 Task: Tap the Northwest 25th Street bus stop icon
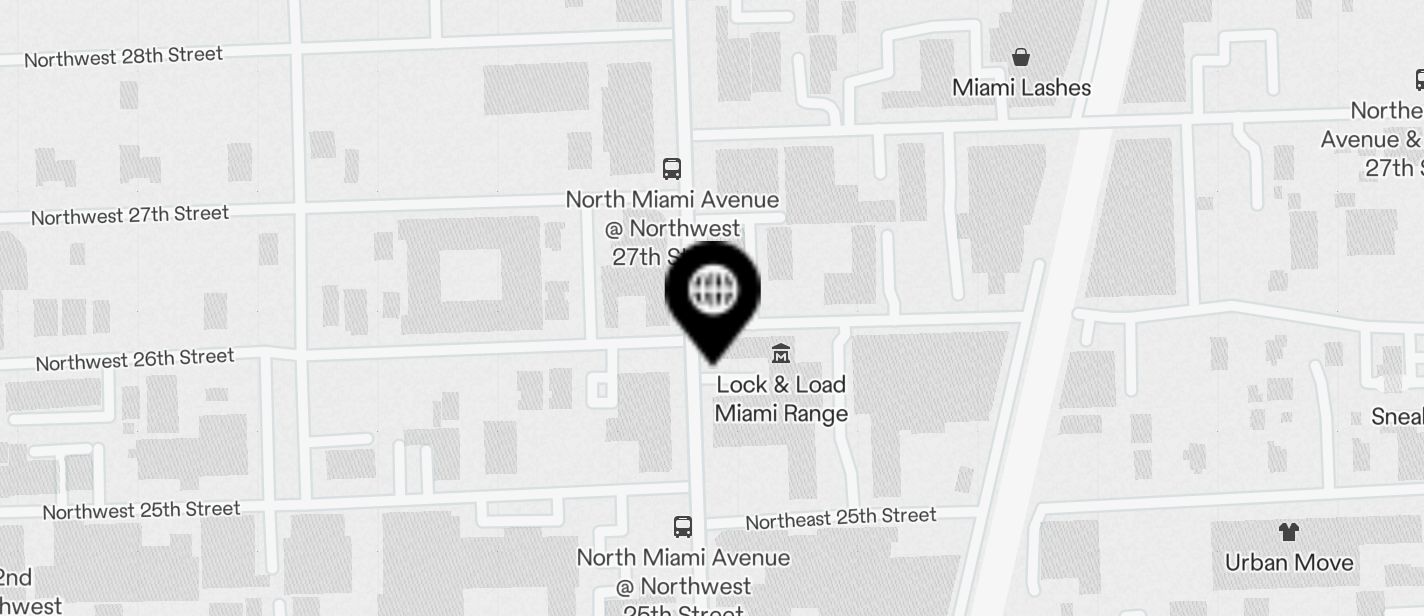[683, 526]
